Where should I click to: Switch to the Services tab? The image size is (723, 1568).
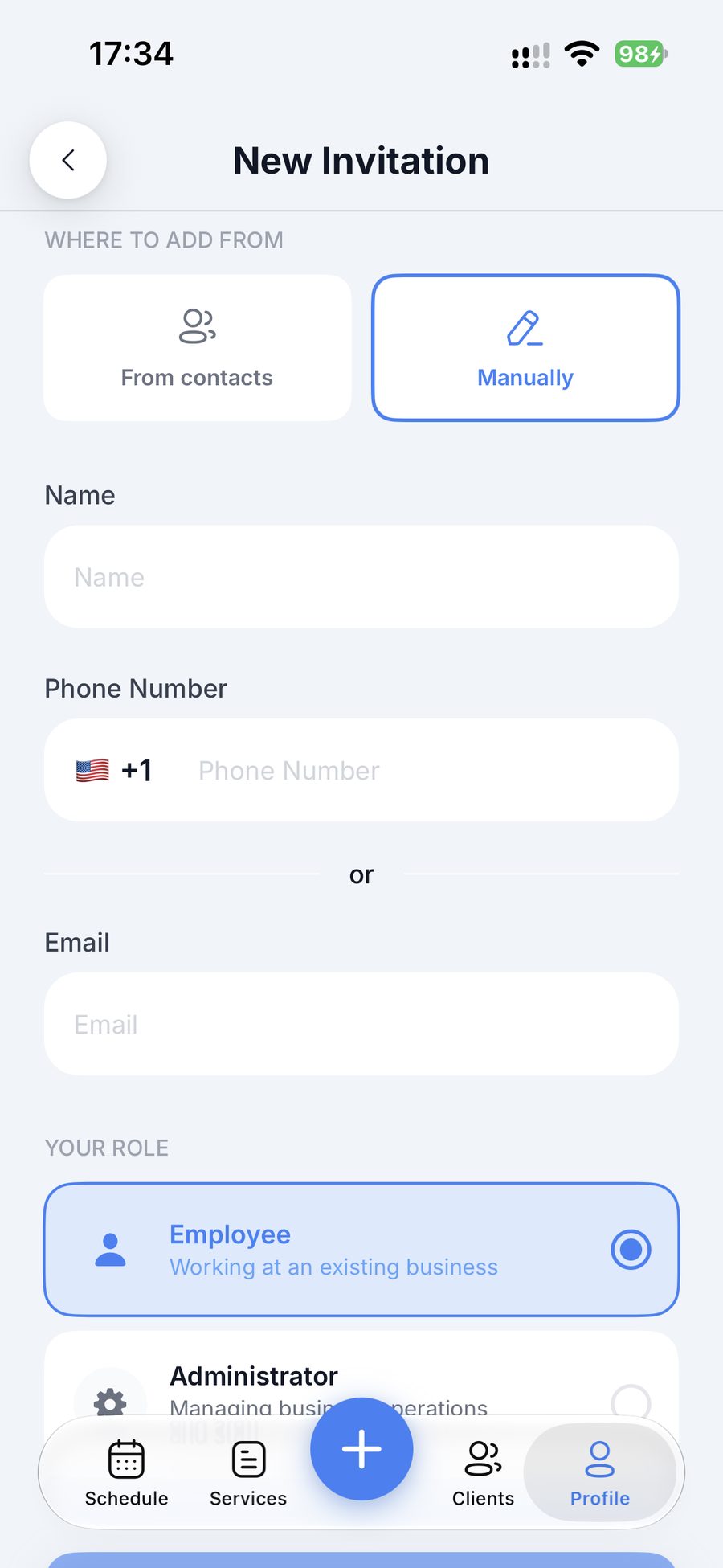pyautogui.click(x=248, y=1474)
